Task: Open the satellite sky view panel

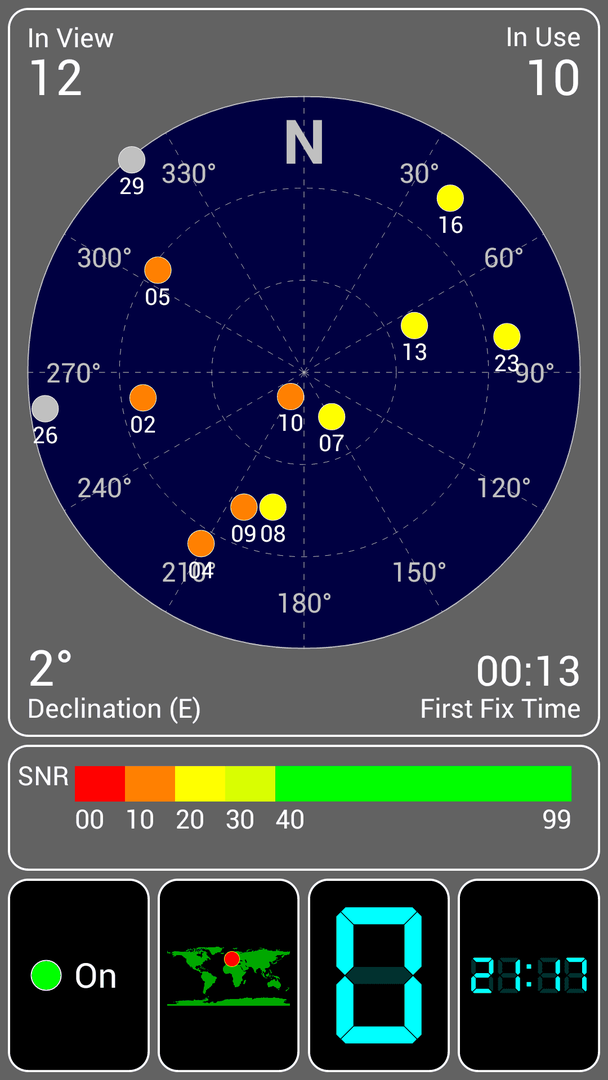Action: (304, 373)
